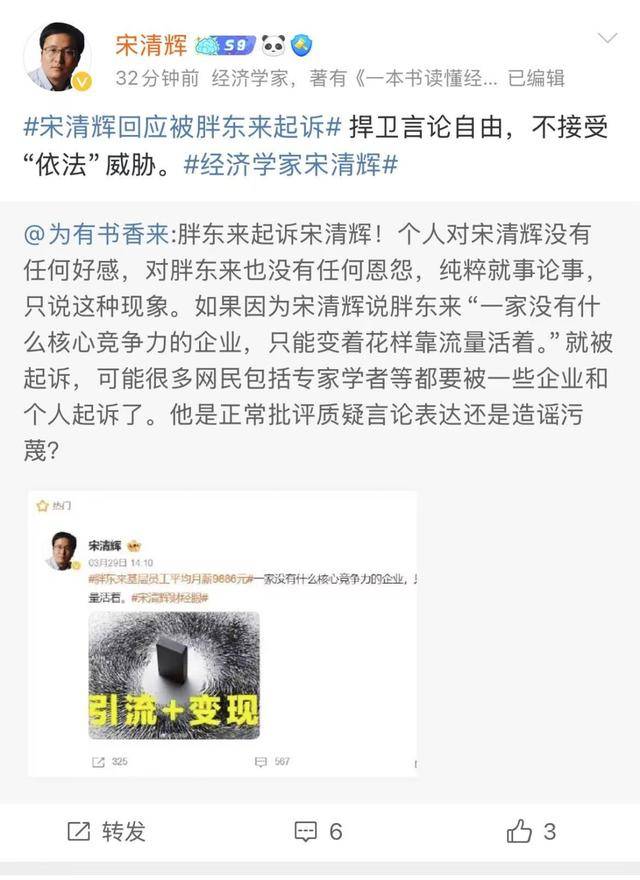Viewport: 640px width, 880px height.
Task: Open username 宋清辉 profile link
Action: click(149, 43)
